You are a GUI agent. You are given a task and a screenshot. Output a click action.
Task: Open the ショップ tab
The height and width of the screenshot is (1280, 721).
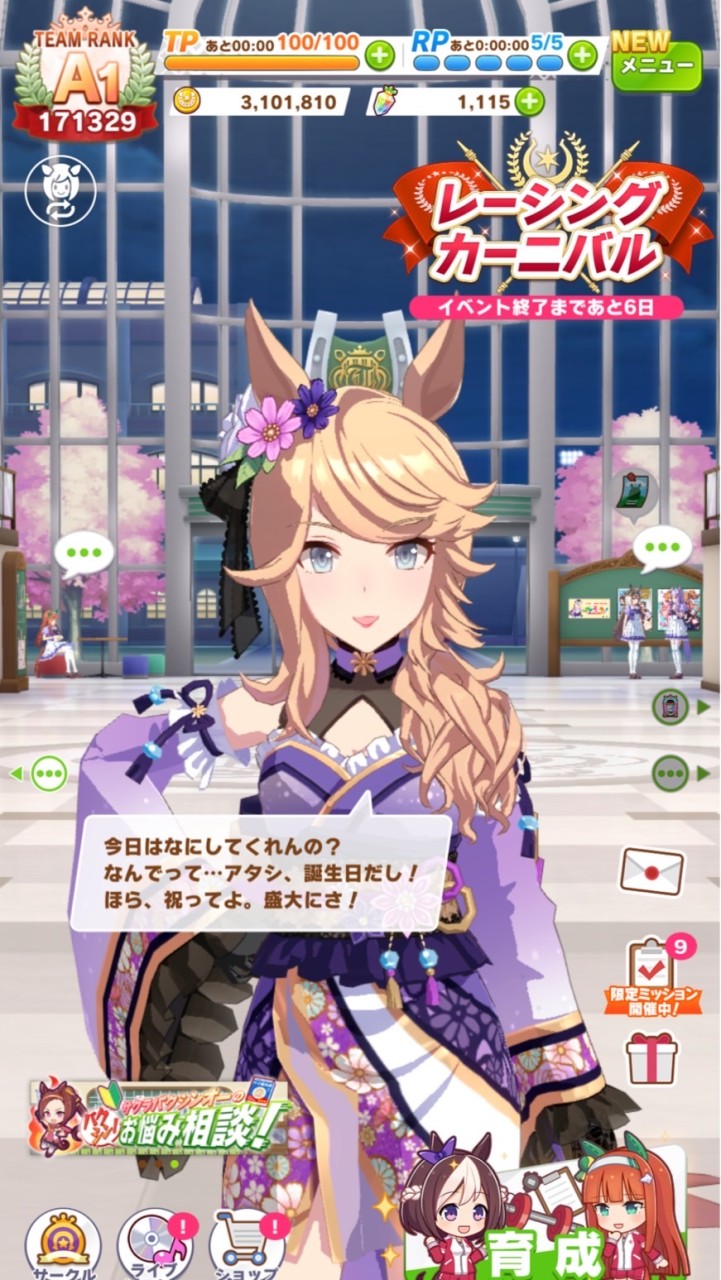(246, 1245)
